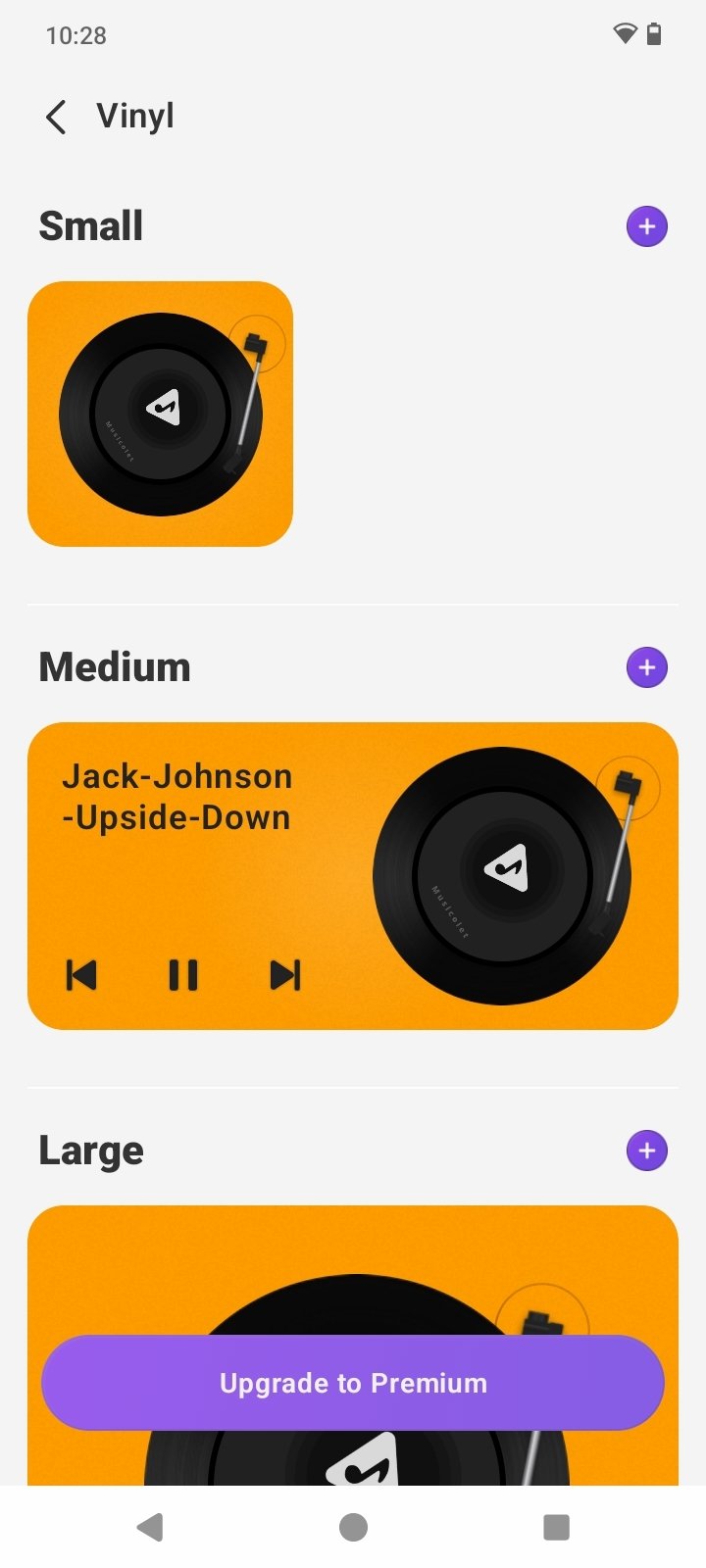Image resolution: width=706 pixels, height=1568 pixels.
Task: Select the Small vinyl widget preview
Action: (161, 414)
